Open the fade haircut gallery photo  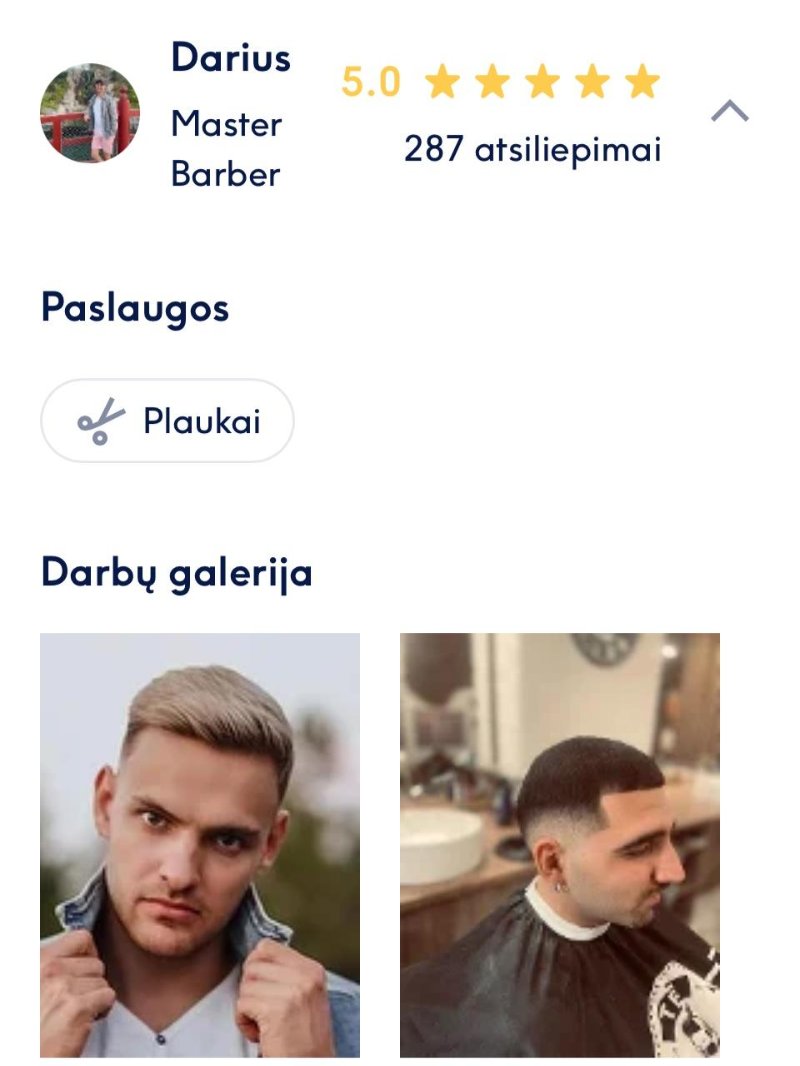click(x=559, y=845)
